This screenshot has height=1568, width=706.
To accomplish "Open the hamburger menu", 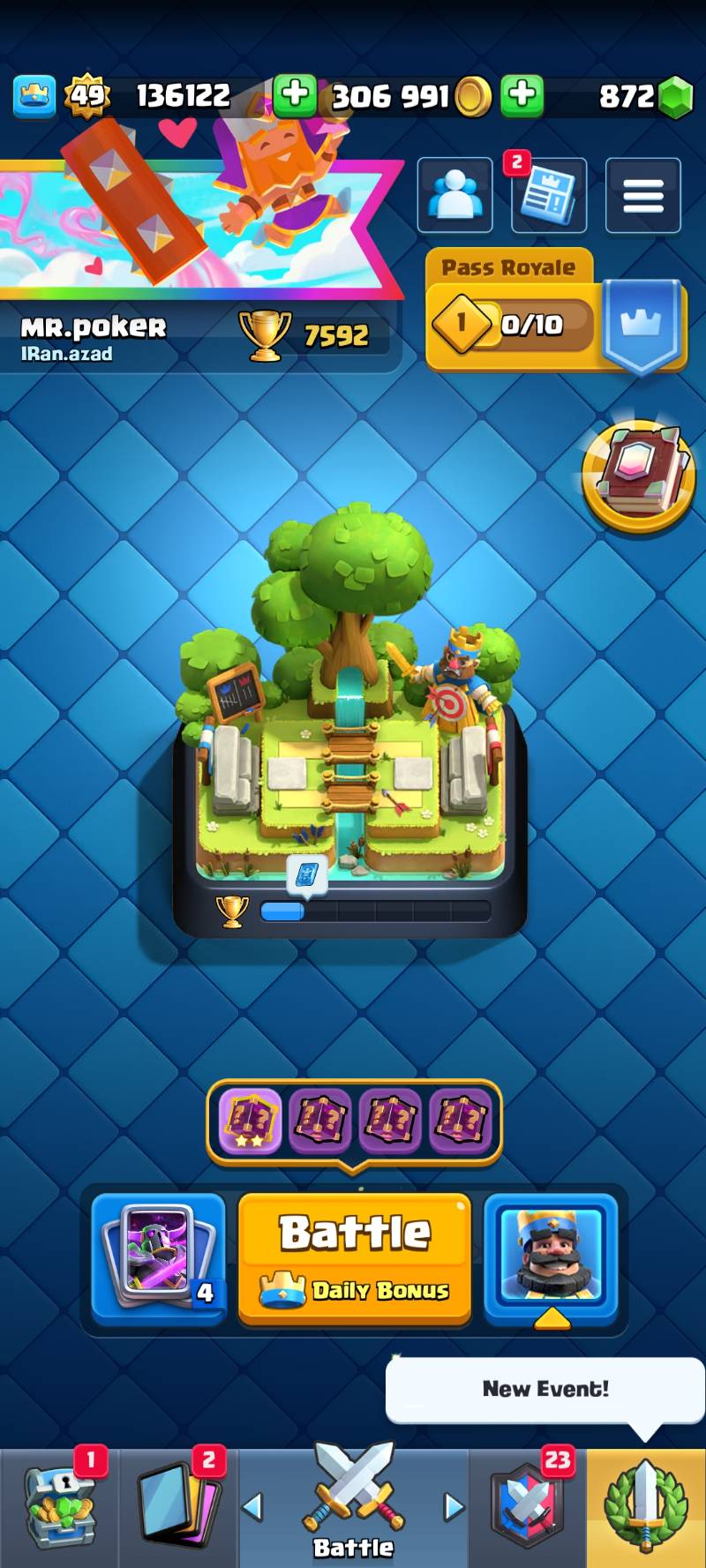I will click(x=642, y=195).
